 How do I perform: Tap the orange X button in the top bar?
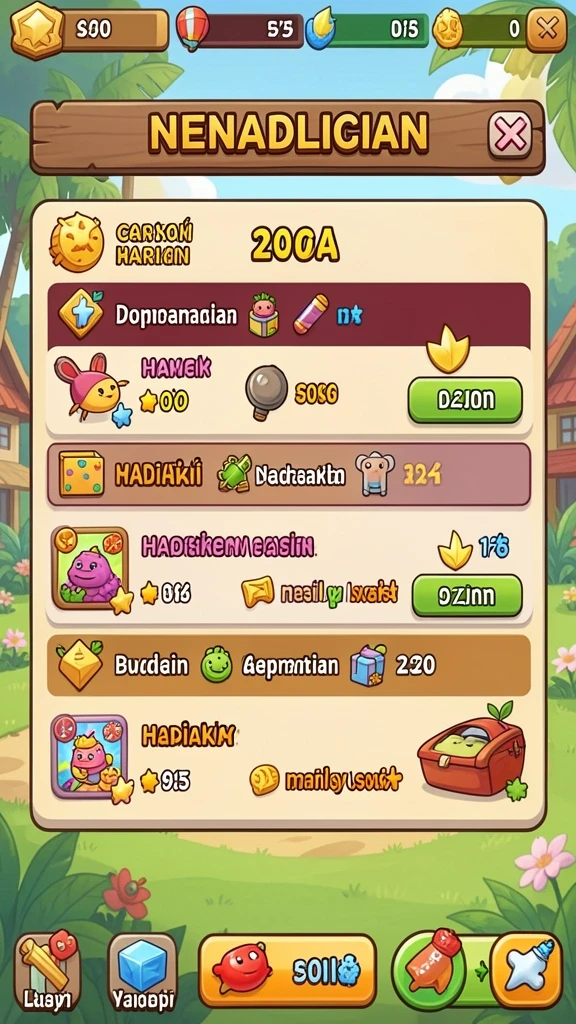tap(546, 29)
